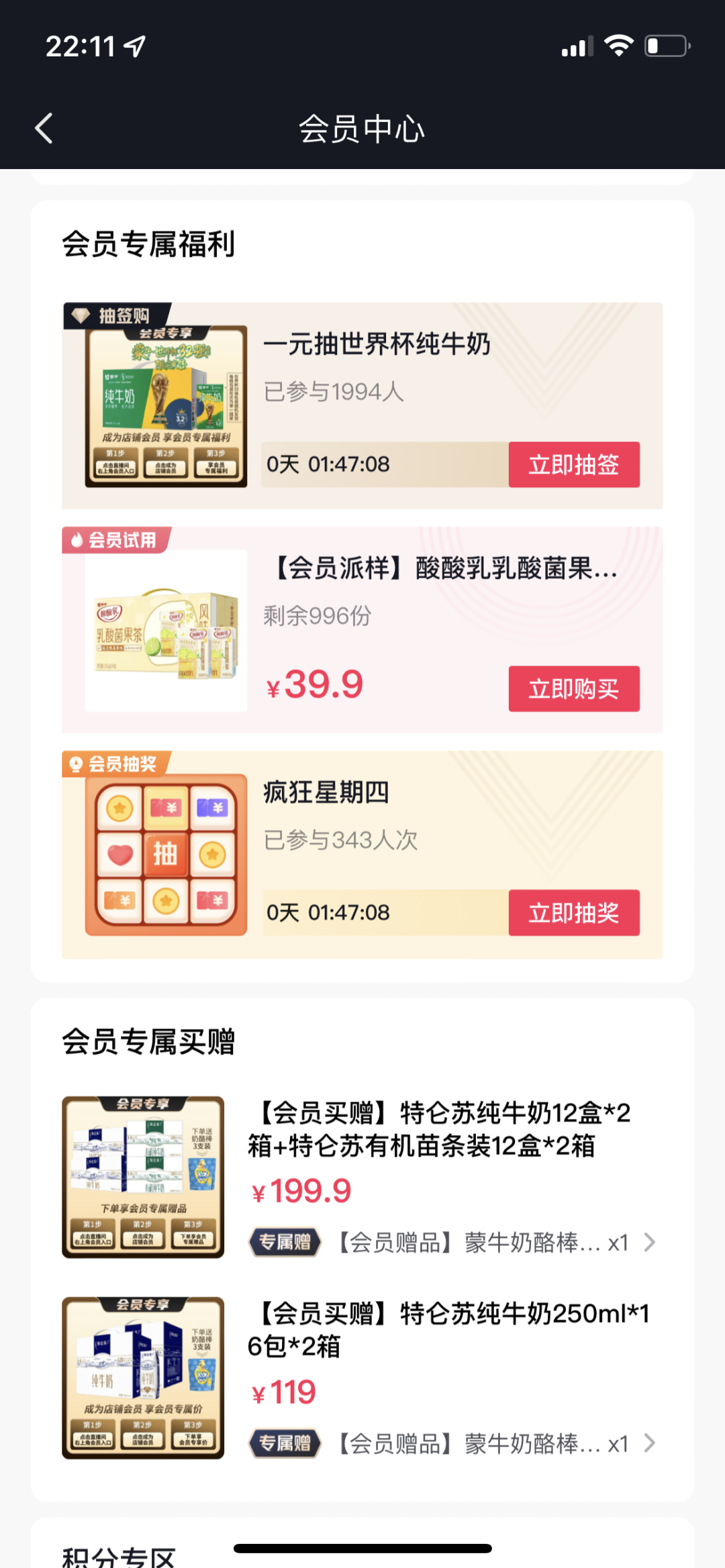Viewport: 725px width, 1568px height.
Task: View 专属赠 gift details under the ¥199.9 item
Action: pyautogui.click(x=452, y=1243)
